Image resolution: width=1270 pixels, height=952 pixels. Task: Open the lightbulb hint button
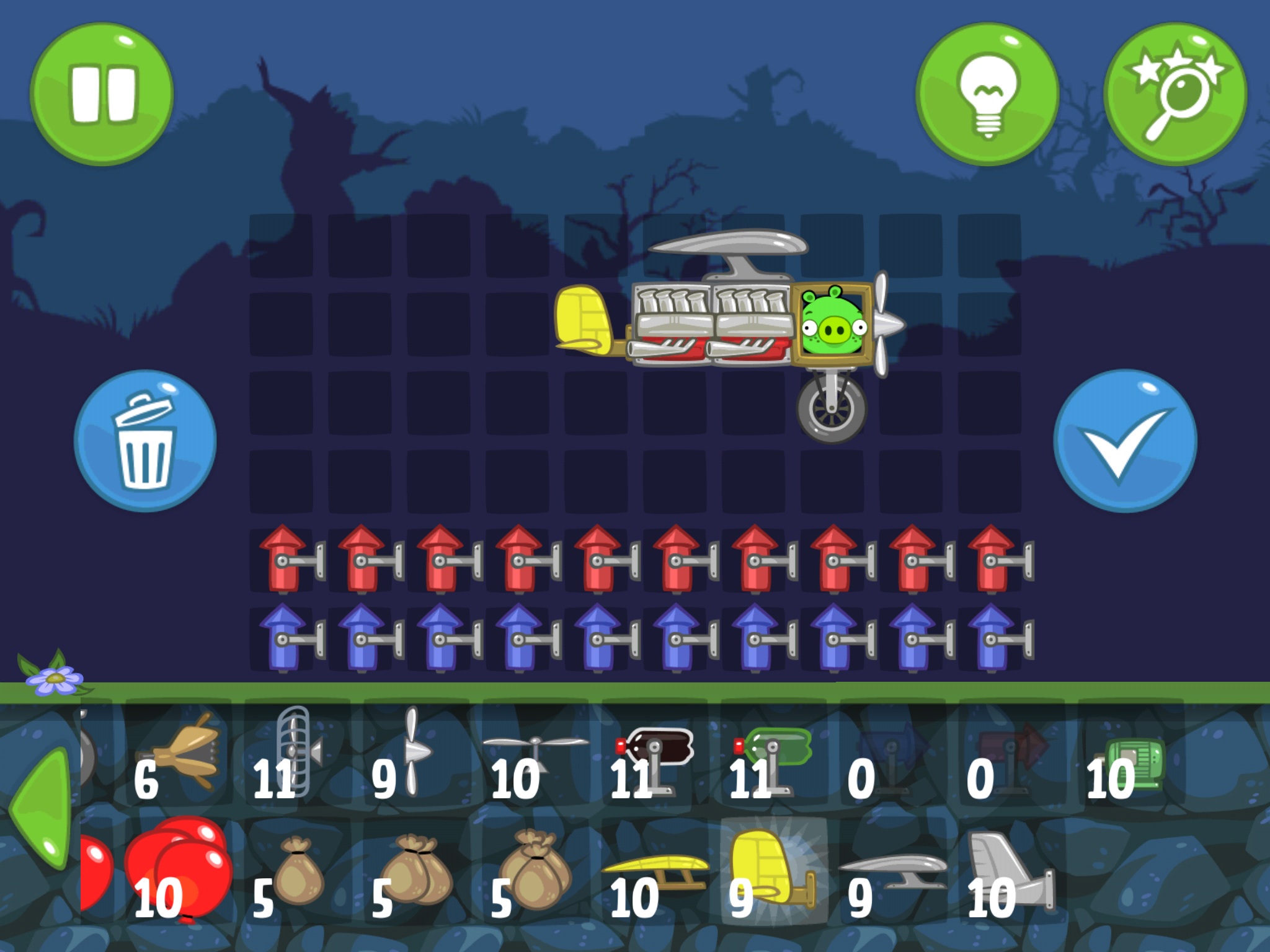tap(987, 94)
